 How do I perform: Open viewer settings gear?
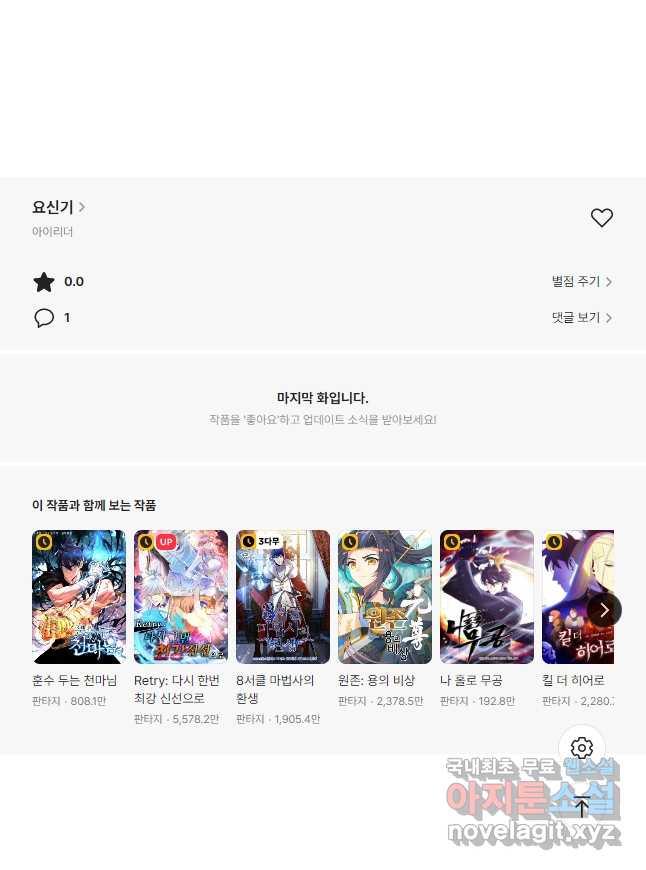582,748
